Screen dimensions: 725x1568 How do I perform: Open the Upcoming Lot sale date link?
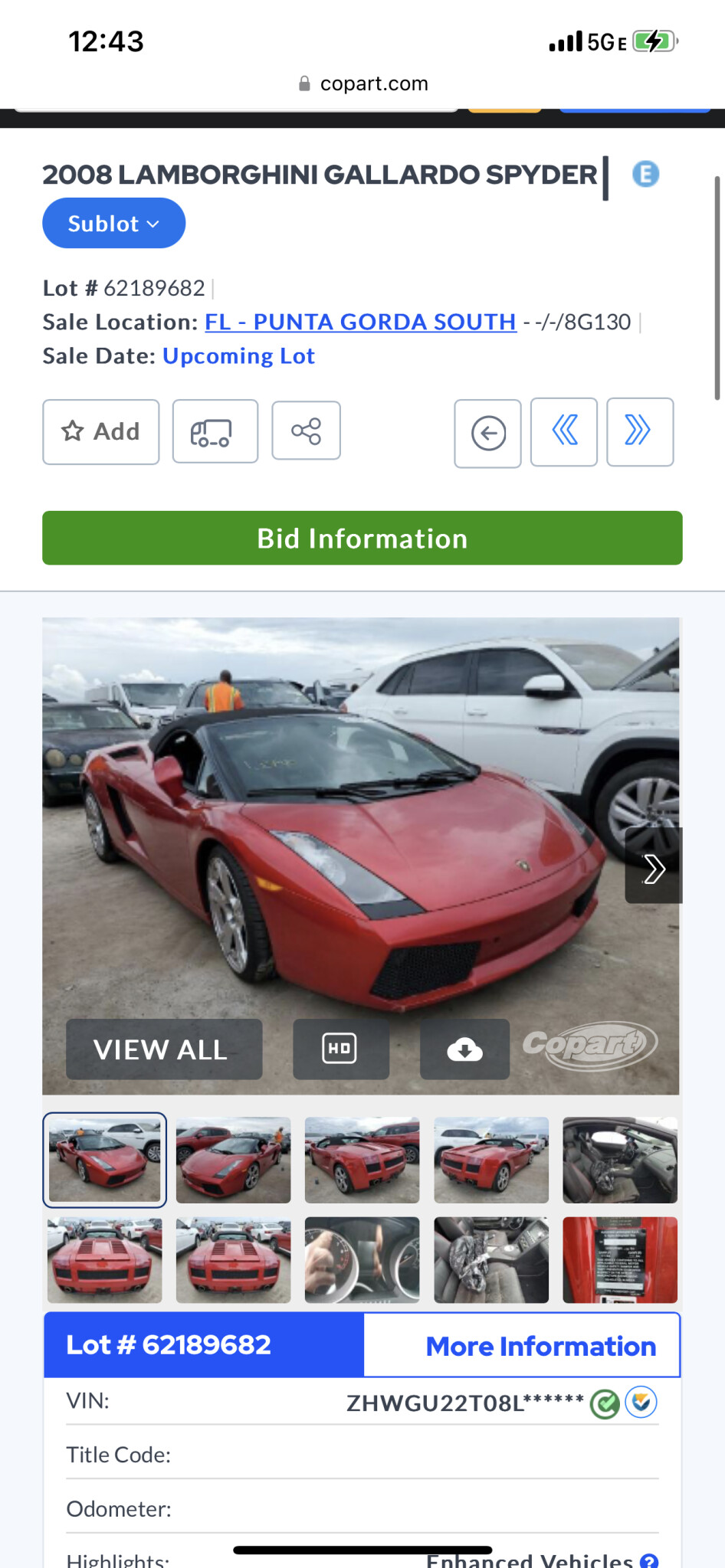tap(238, 356)
